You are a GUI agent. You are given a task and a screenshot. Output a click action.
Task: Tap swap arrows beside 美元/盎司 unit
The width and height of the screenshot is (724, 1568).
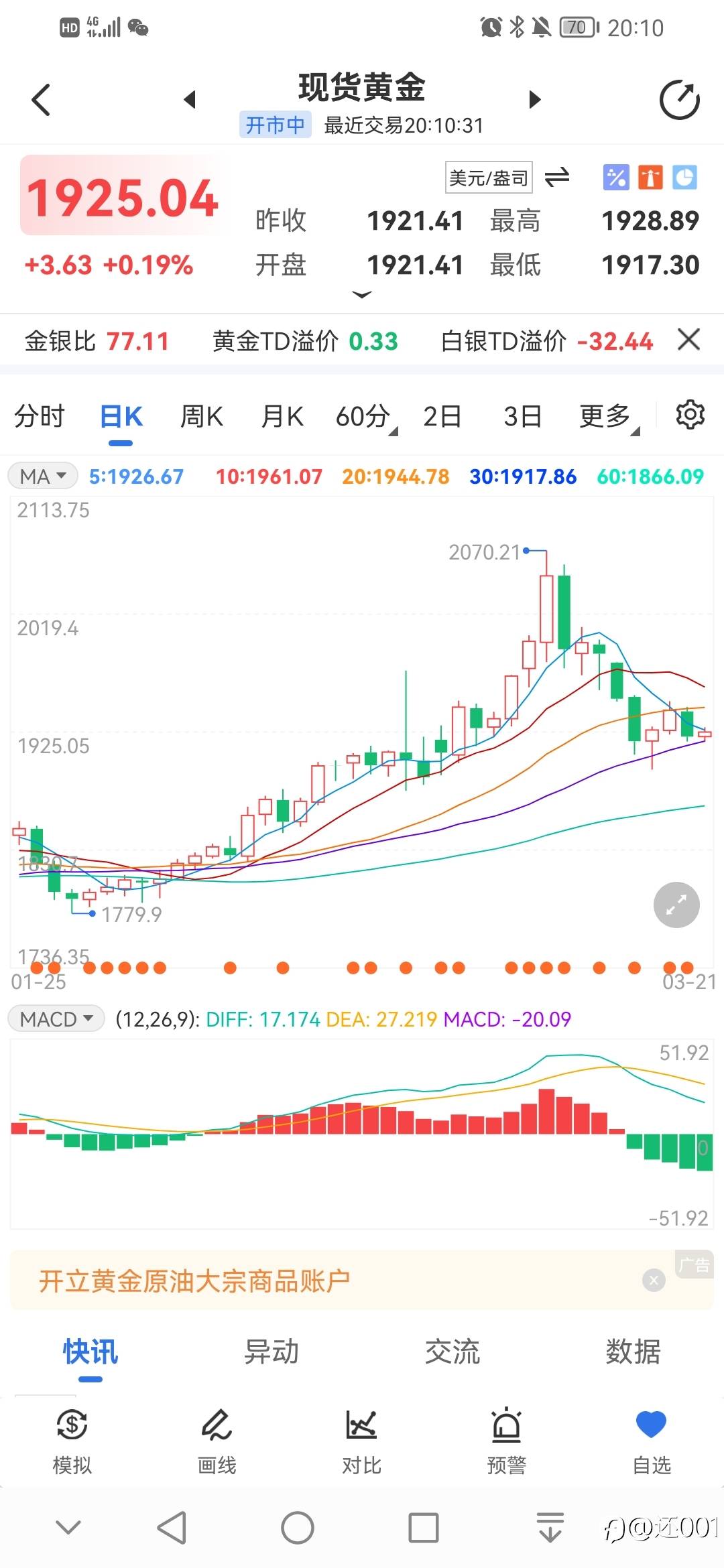coord(556,178)
